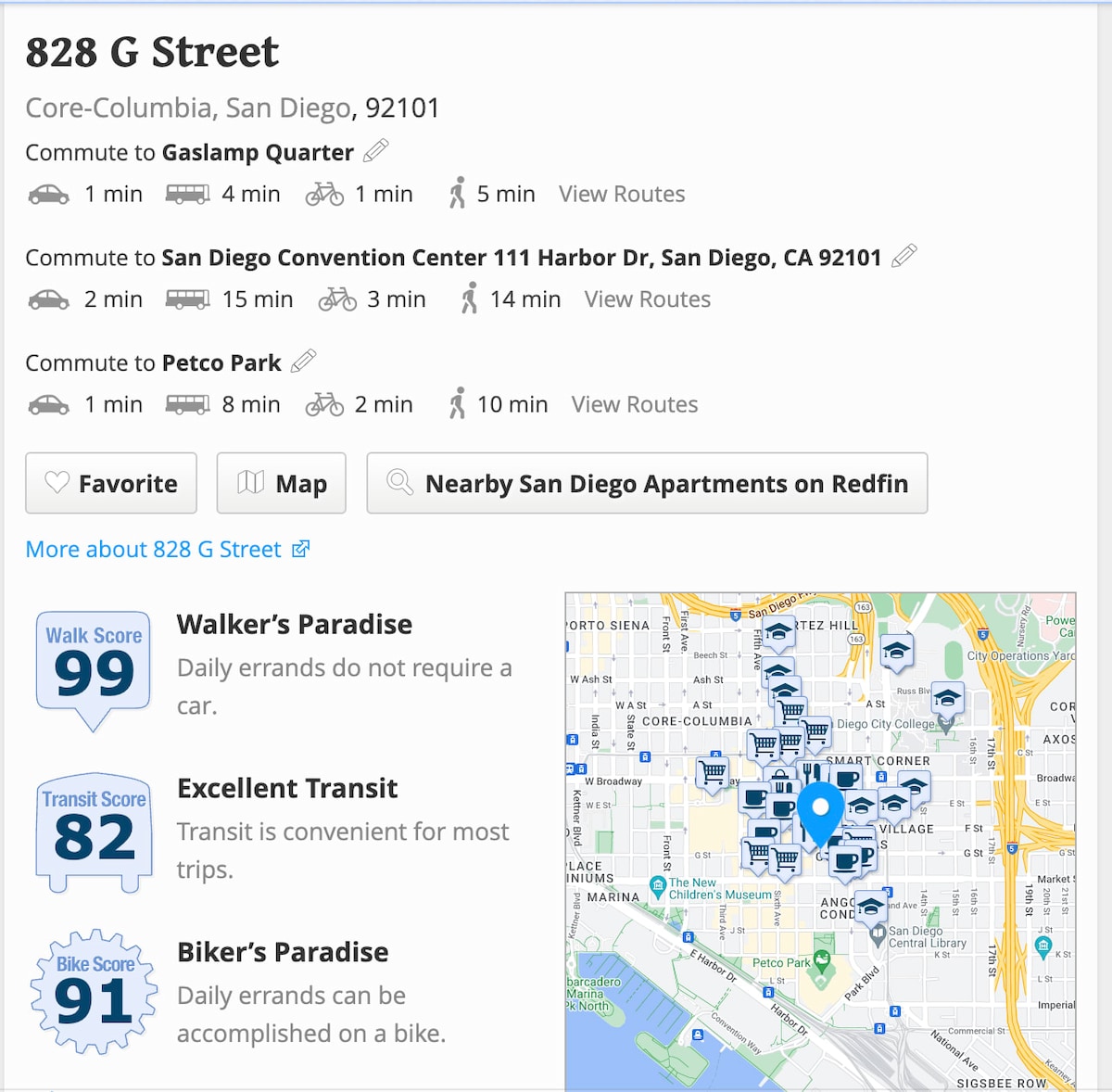View routes to Gaslamp Quarter
The height and width of the screenshot is (1092, 1112).
pos(622,194)
